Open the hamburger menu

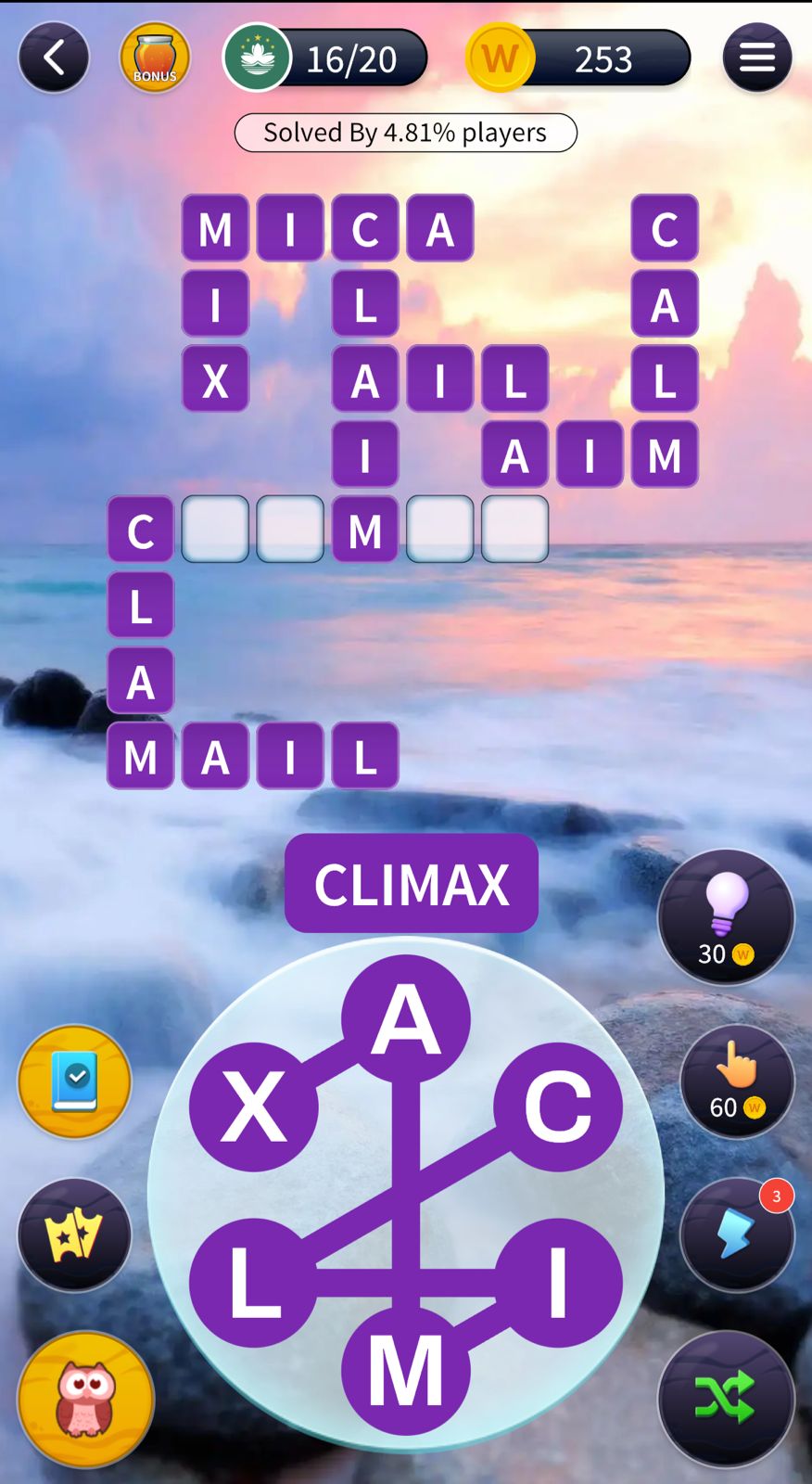756,58
